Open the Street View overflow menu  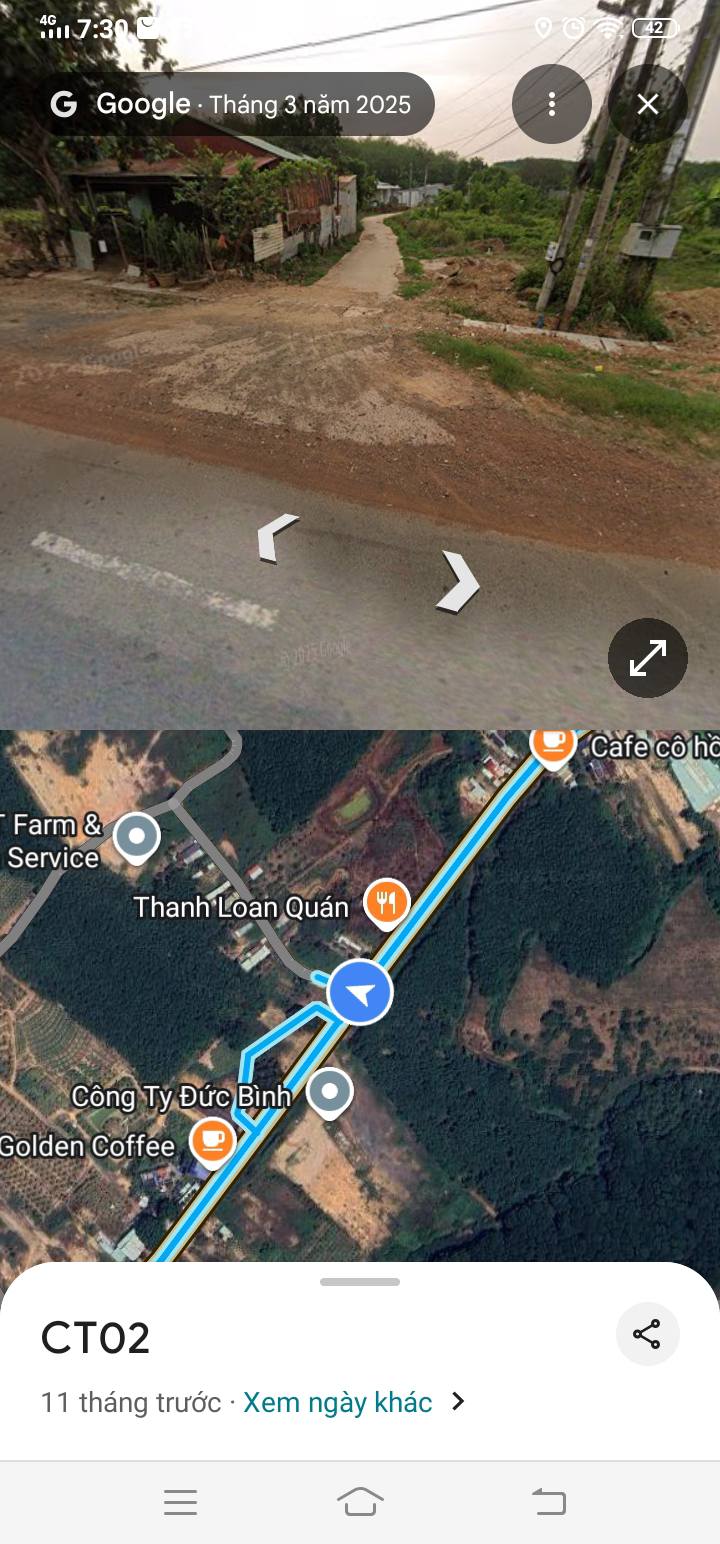pyautogui.click(x=551, y=104)
